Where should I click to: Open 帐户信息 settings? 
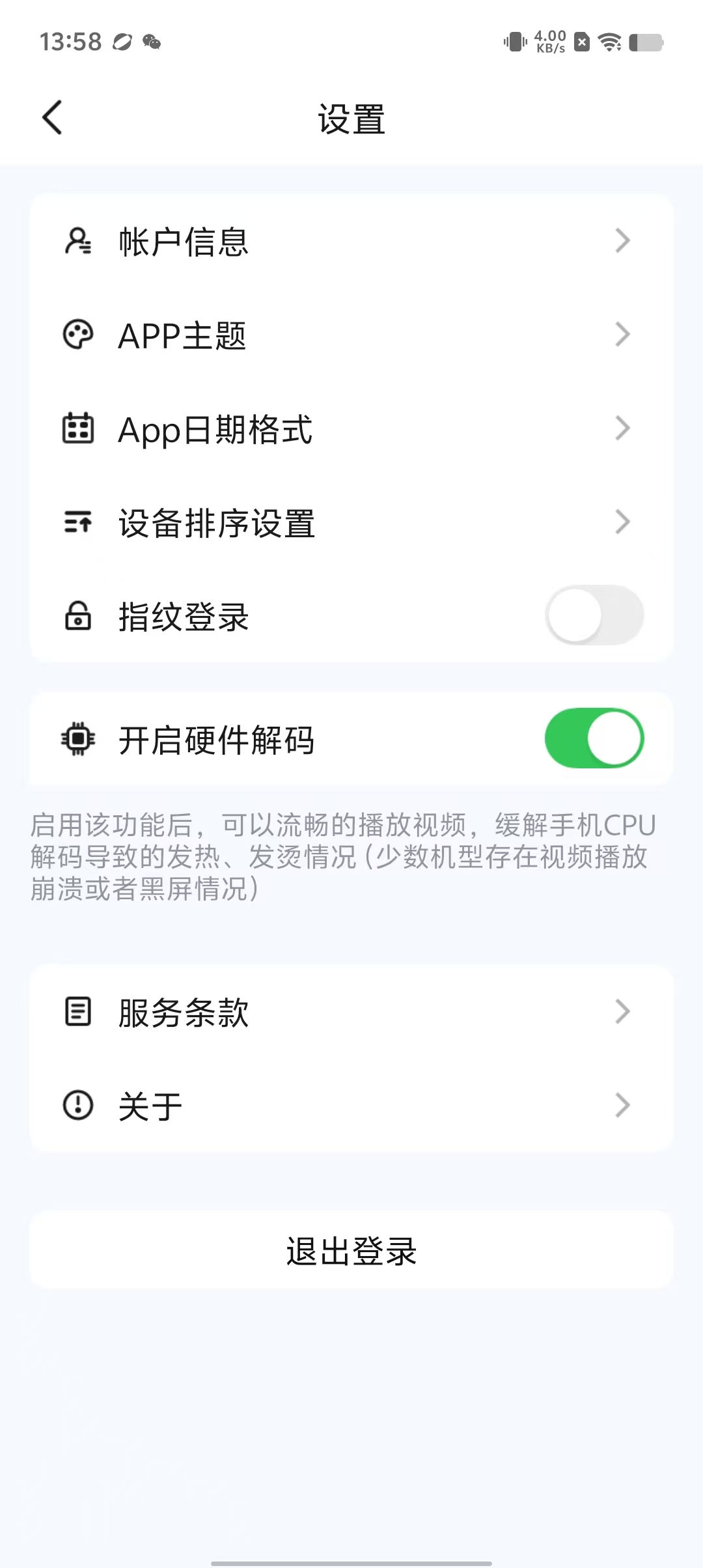pos(350,242)
